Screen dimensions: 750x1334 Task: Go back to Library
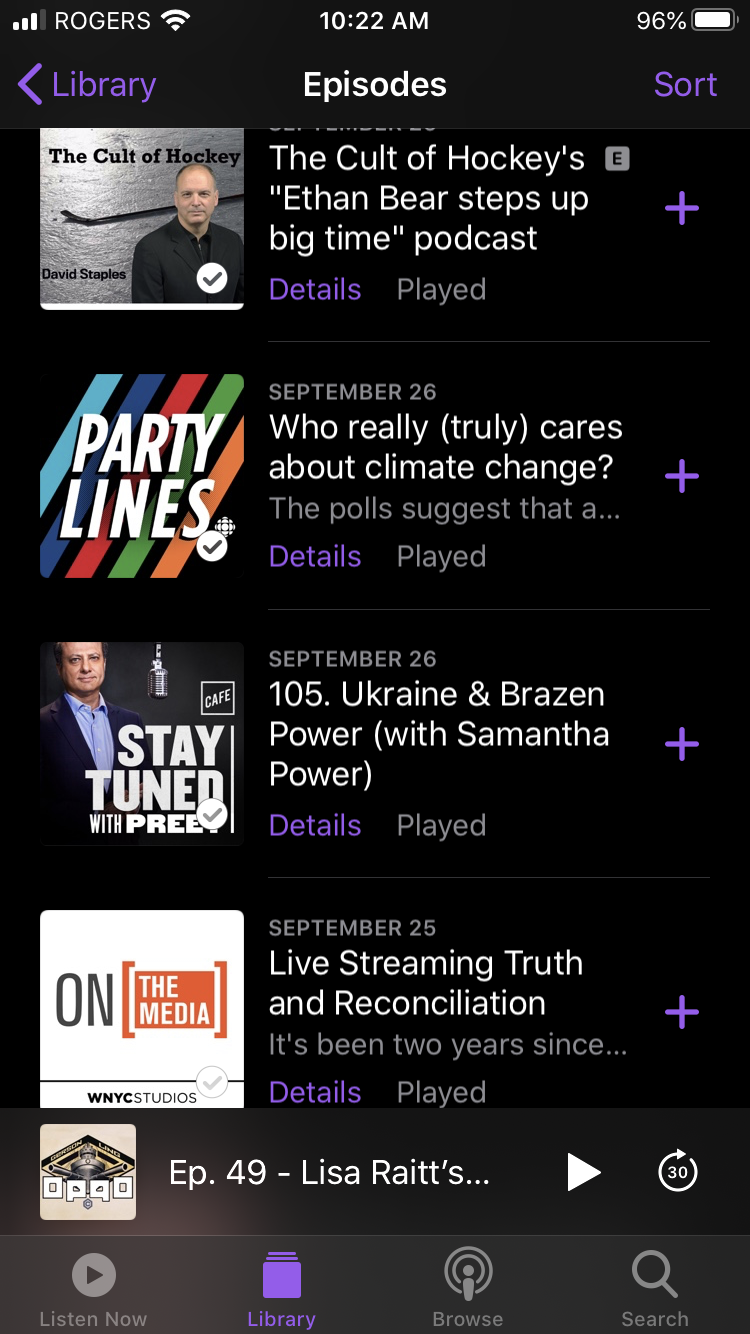tap(88, 85)
